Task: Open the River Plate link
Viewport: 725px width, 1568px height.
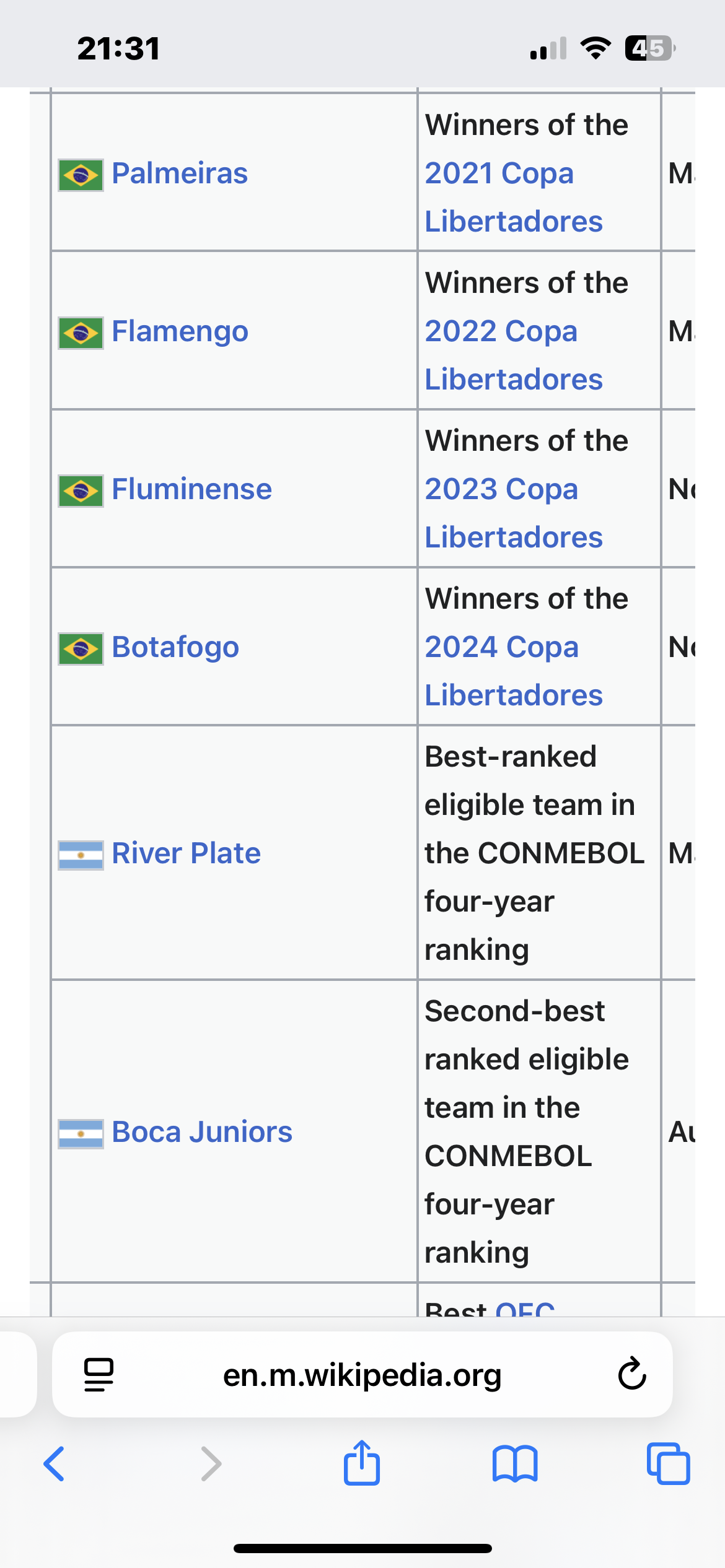Action: pos(186,853)
